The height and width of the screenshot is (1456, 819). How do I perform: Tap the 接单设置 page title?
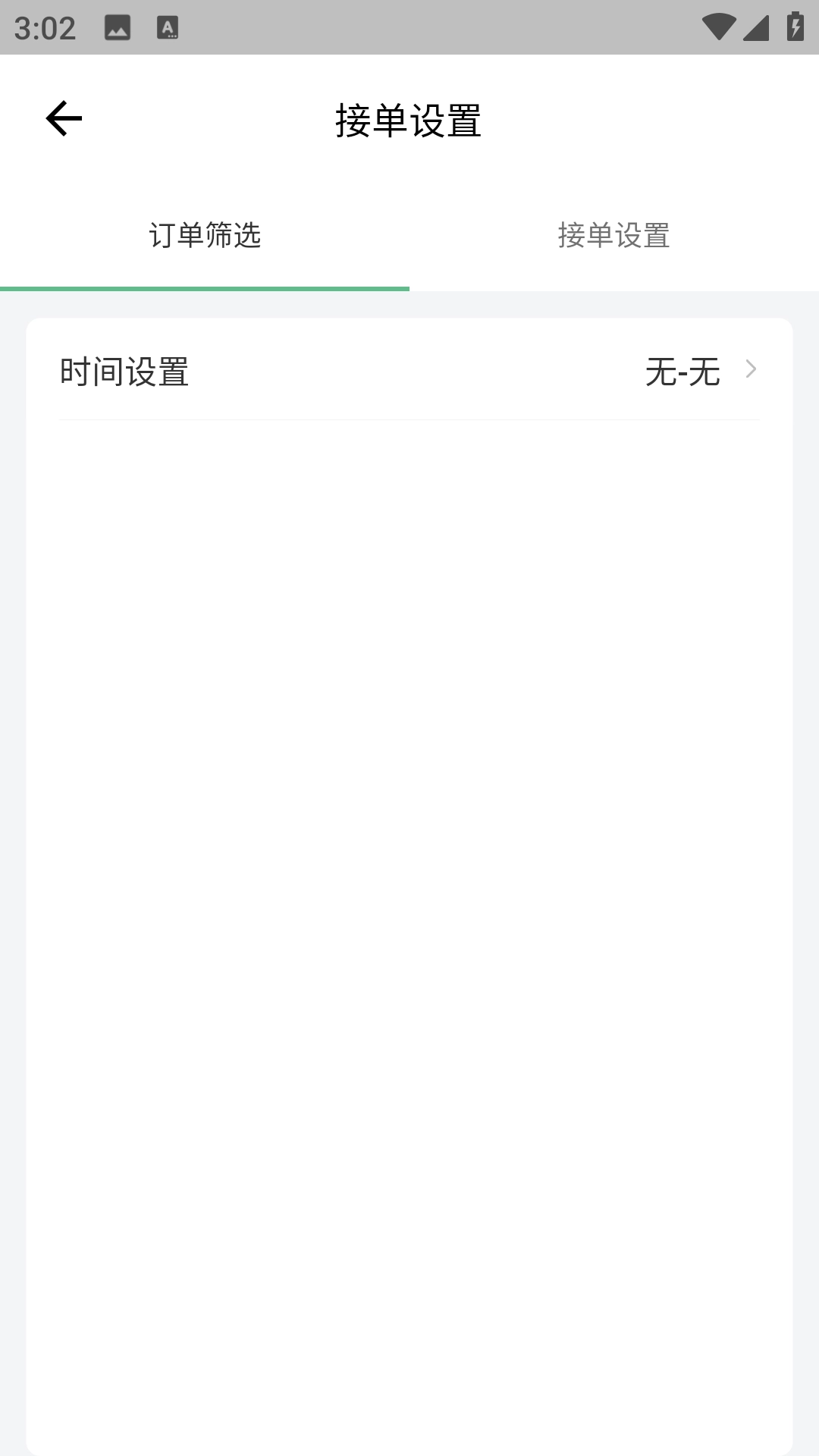409,118
